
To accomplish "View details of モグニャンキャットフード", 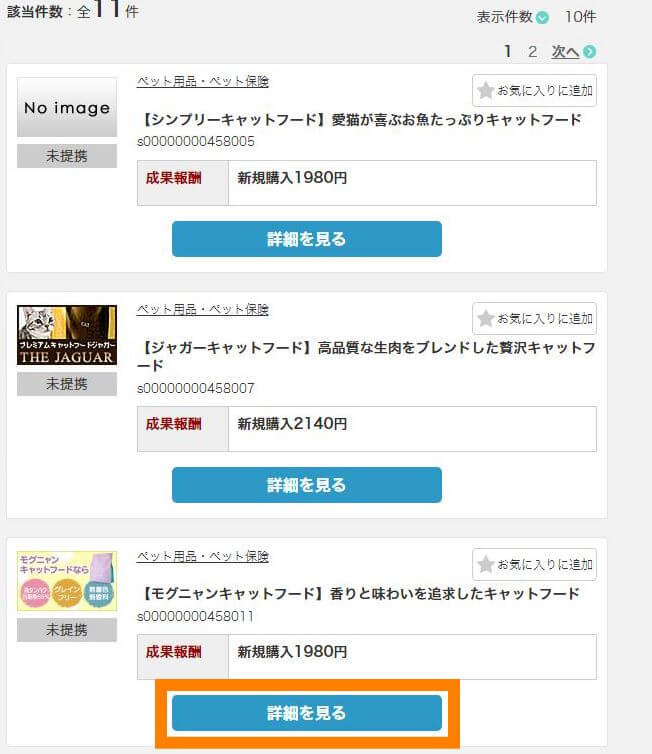I will point(306,713).
